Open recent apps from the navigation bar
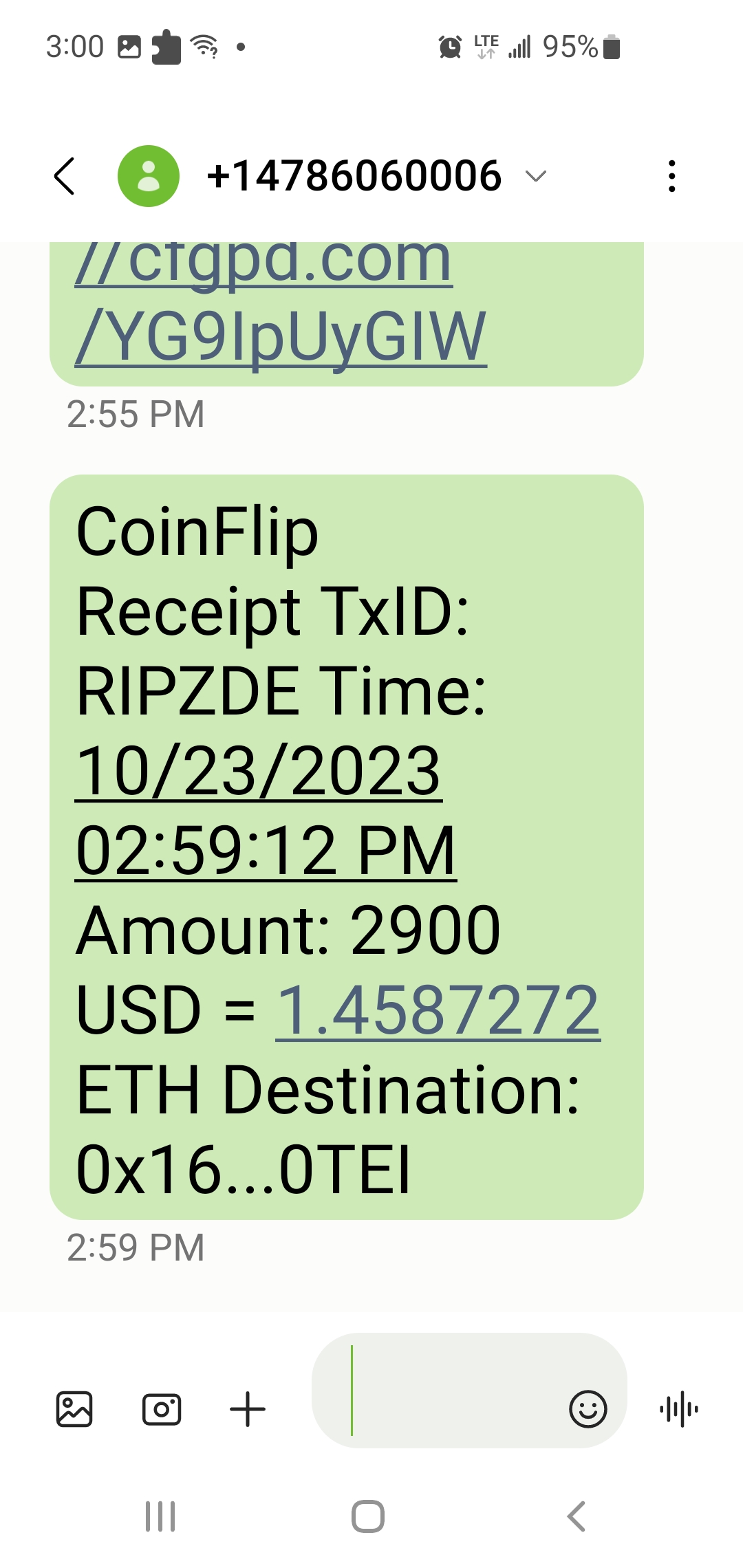Viewport: 743px width, 1568px height. coord(160,1516)
